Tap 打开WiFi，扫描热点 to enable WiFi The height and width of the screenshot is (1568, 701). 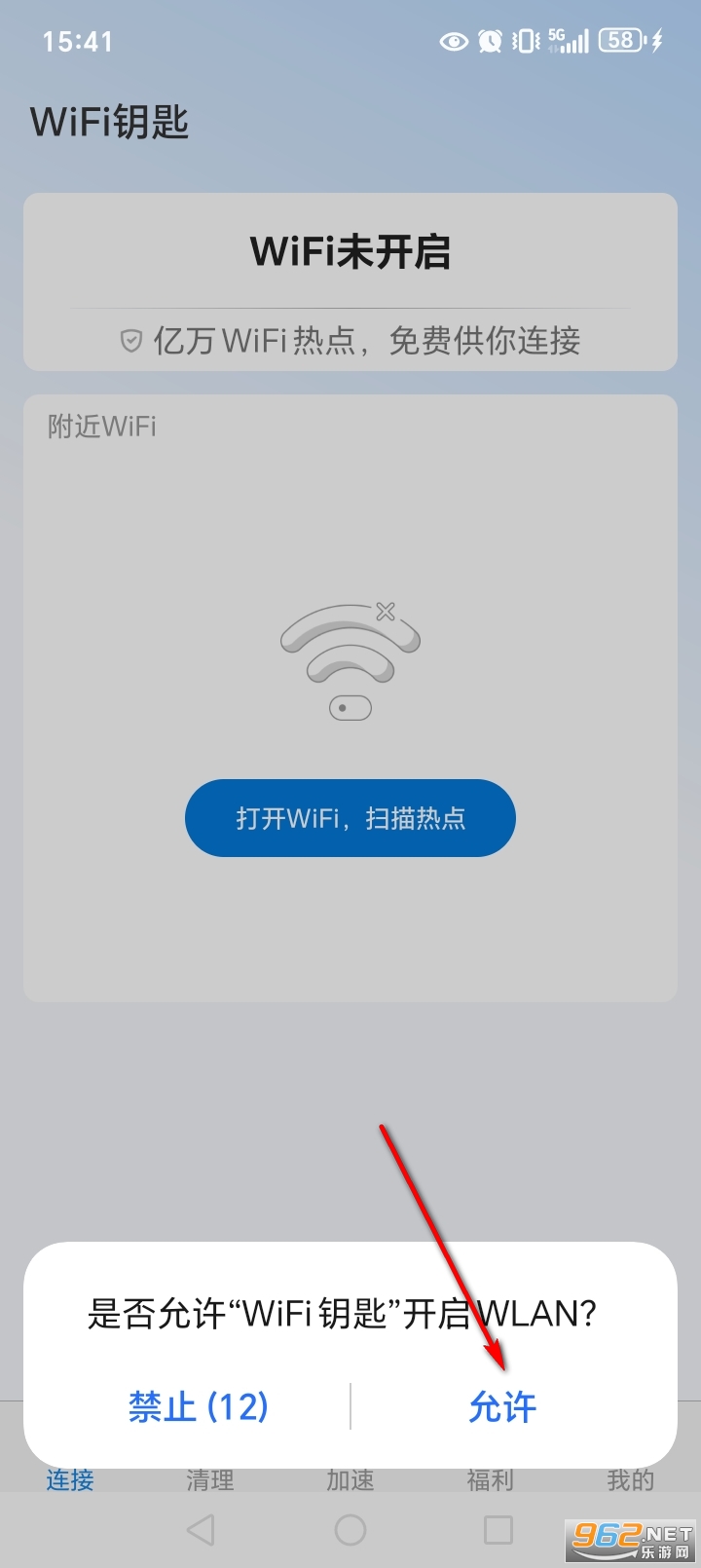click(x=350, y=818)
